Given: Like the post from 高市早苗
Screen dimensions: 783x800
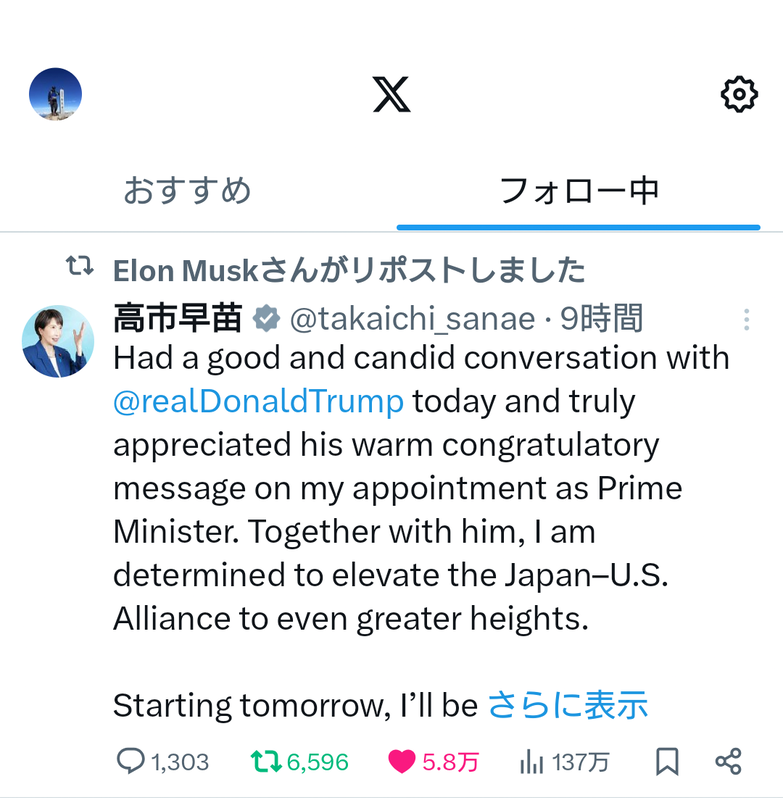Looking at the screenshot, I should pos(401,762).
